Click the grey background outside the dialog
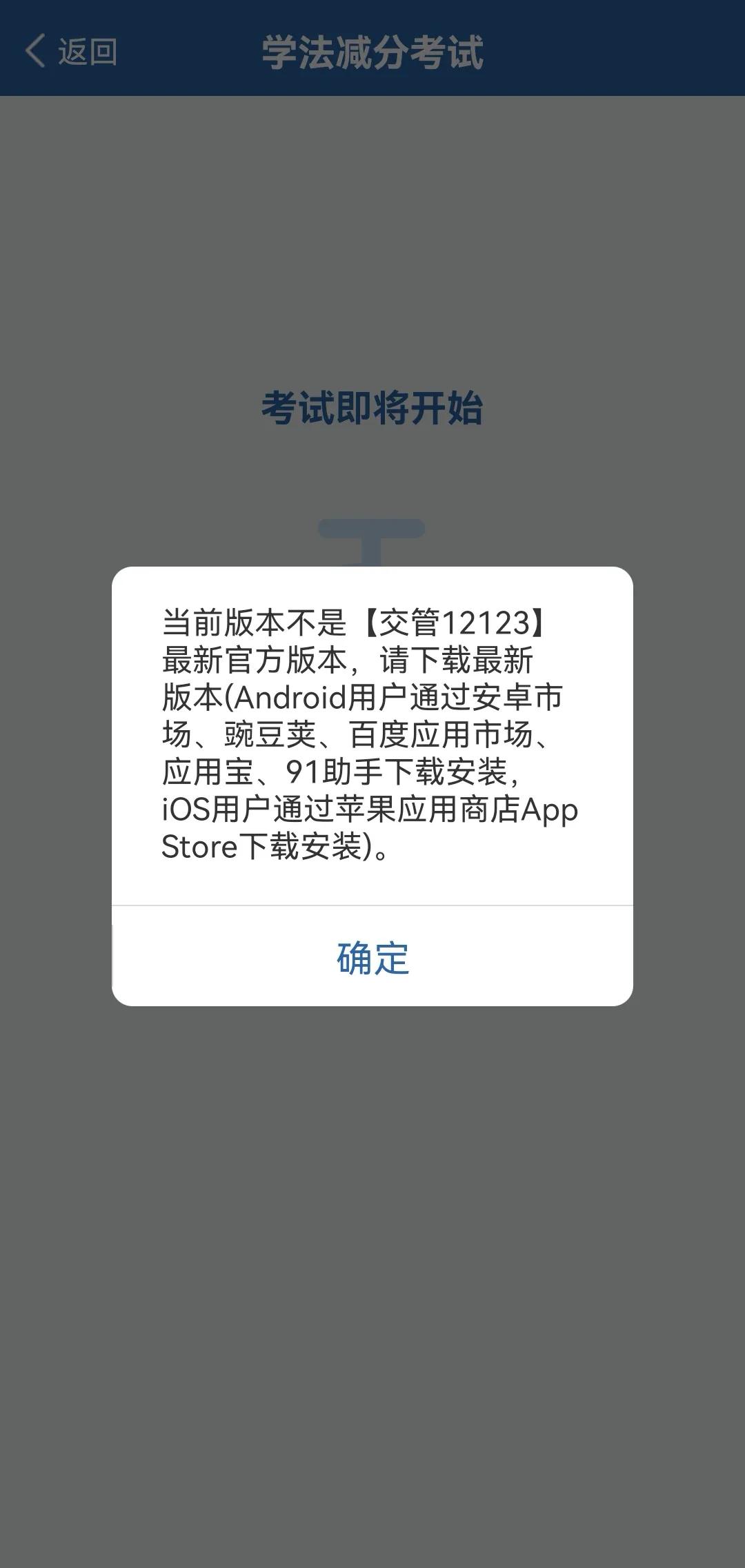 coord(372,1242)
